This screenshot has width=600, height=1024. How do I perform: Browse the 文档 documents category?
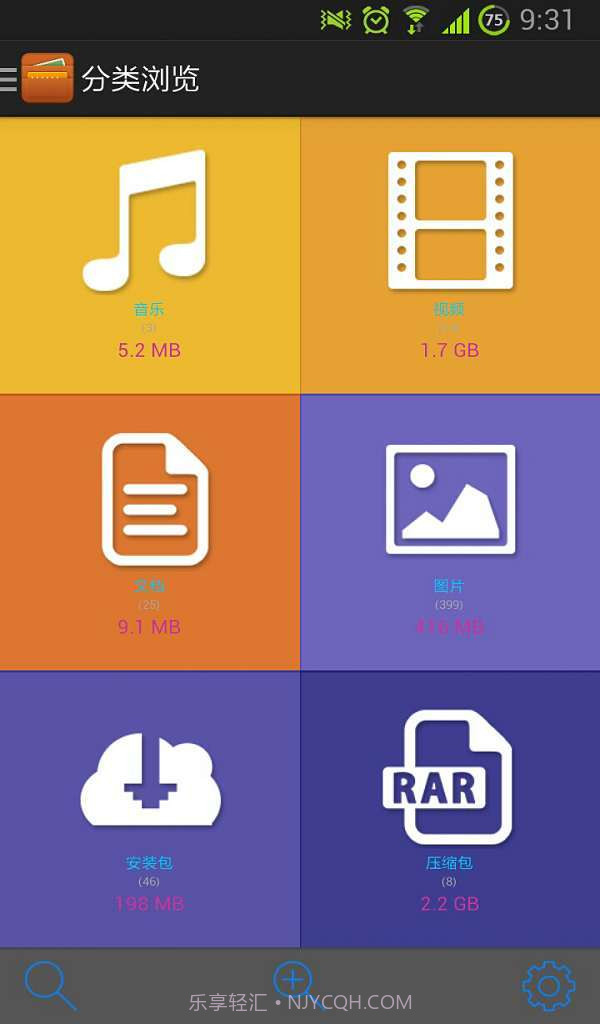point(150,532)
